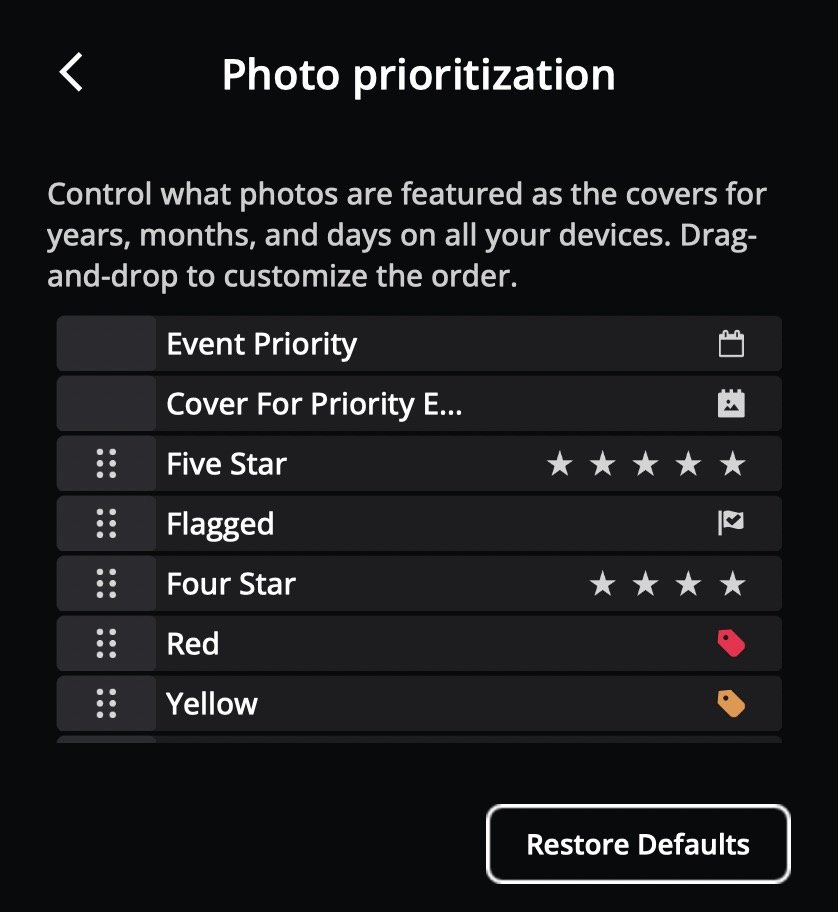Go back from Photo prioritization
The width and height of the screenshot is (838, 912).
(x=71, y=74)
